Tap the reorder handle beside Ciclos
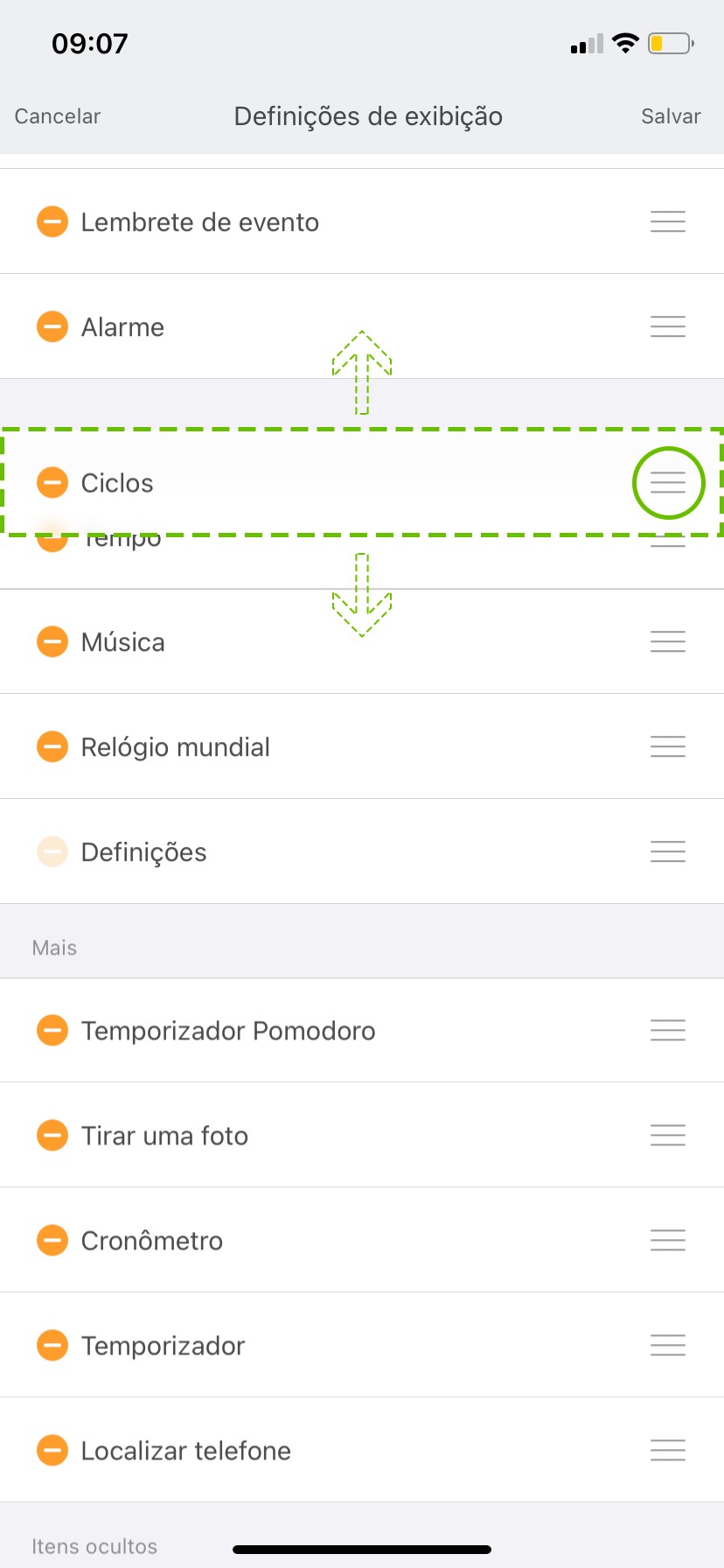The height and width of the screenshot is (1568, 724). click(x=668, y=482)
